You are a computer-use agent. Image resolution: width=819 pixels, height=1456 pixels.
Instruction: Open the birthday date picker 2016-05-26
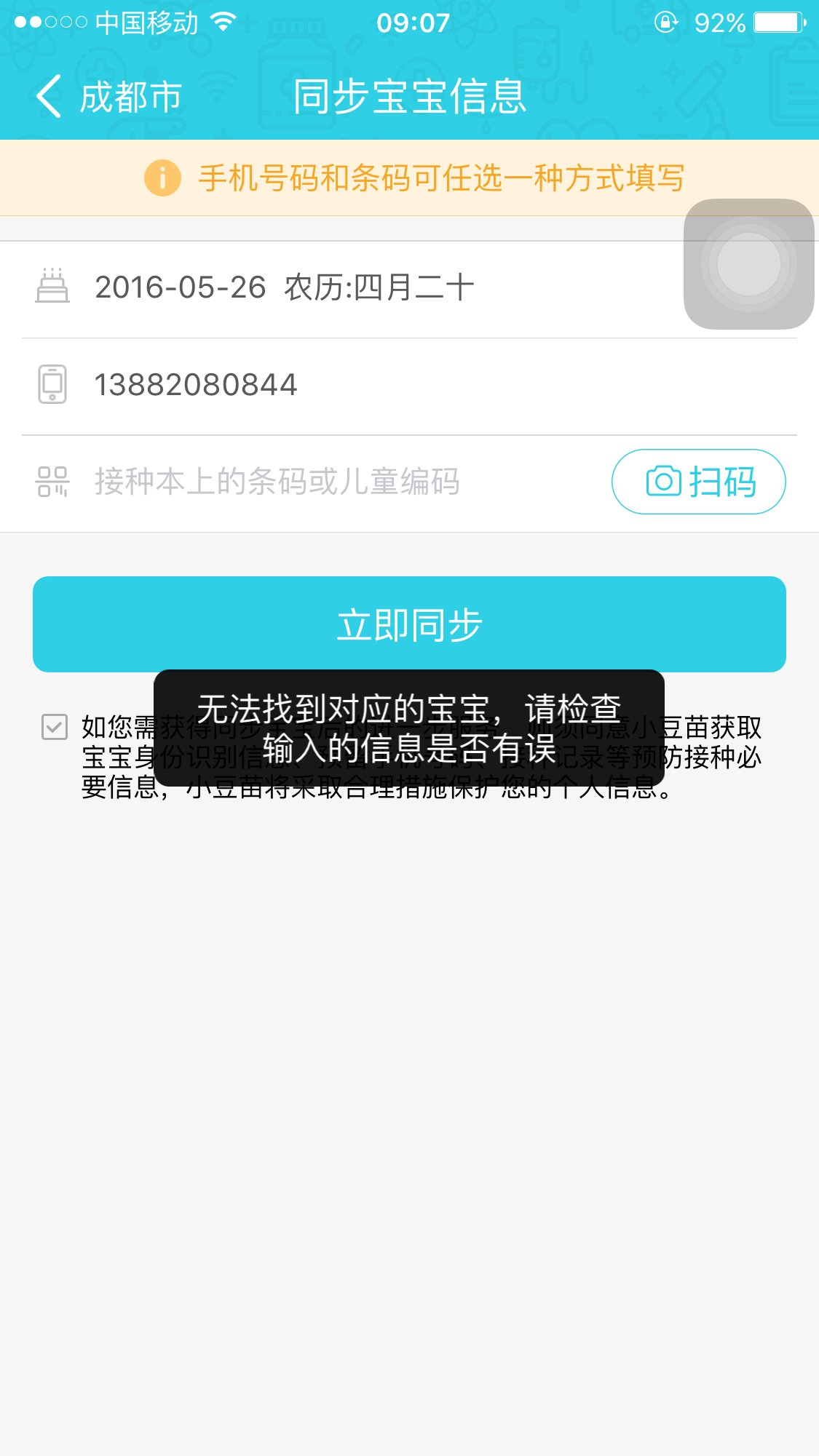284,287
